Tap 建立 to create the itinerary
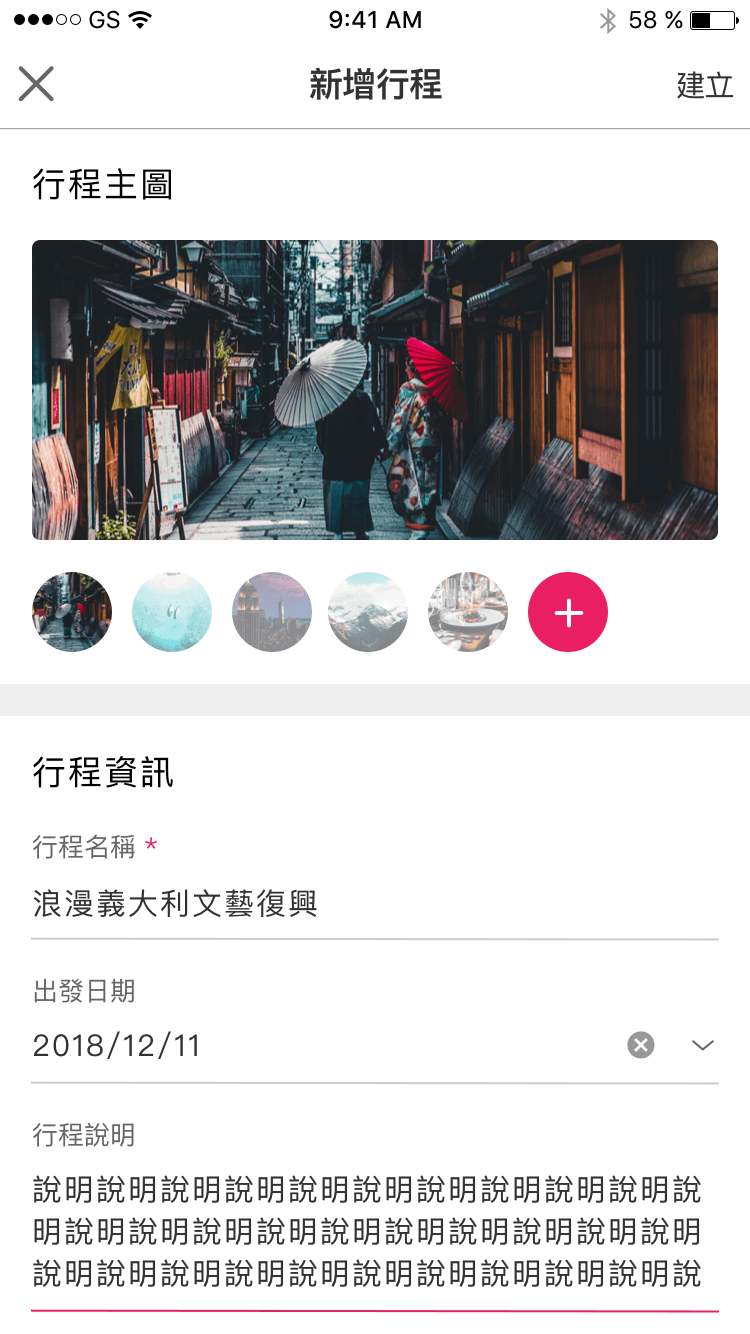 pos(705,86)
